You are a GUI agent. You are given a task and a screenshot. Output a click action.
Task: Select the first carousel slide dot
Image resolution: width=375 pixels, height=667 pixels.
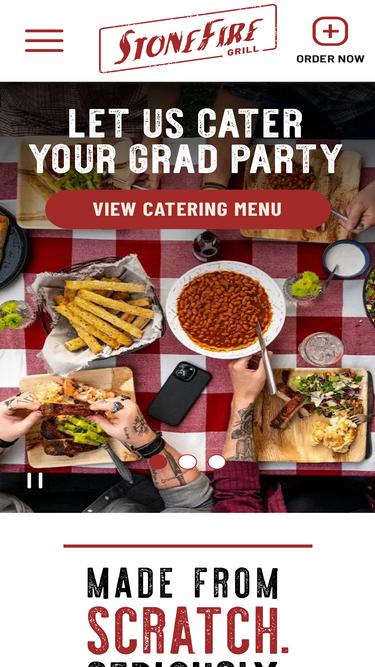tap(158, 462)
